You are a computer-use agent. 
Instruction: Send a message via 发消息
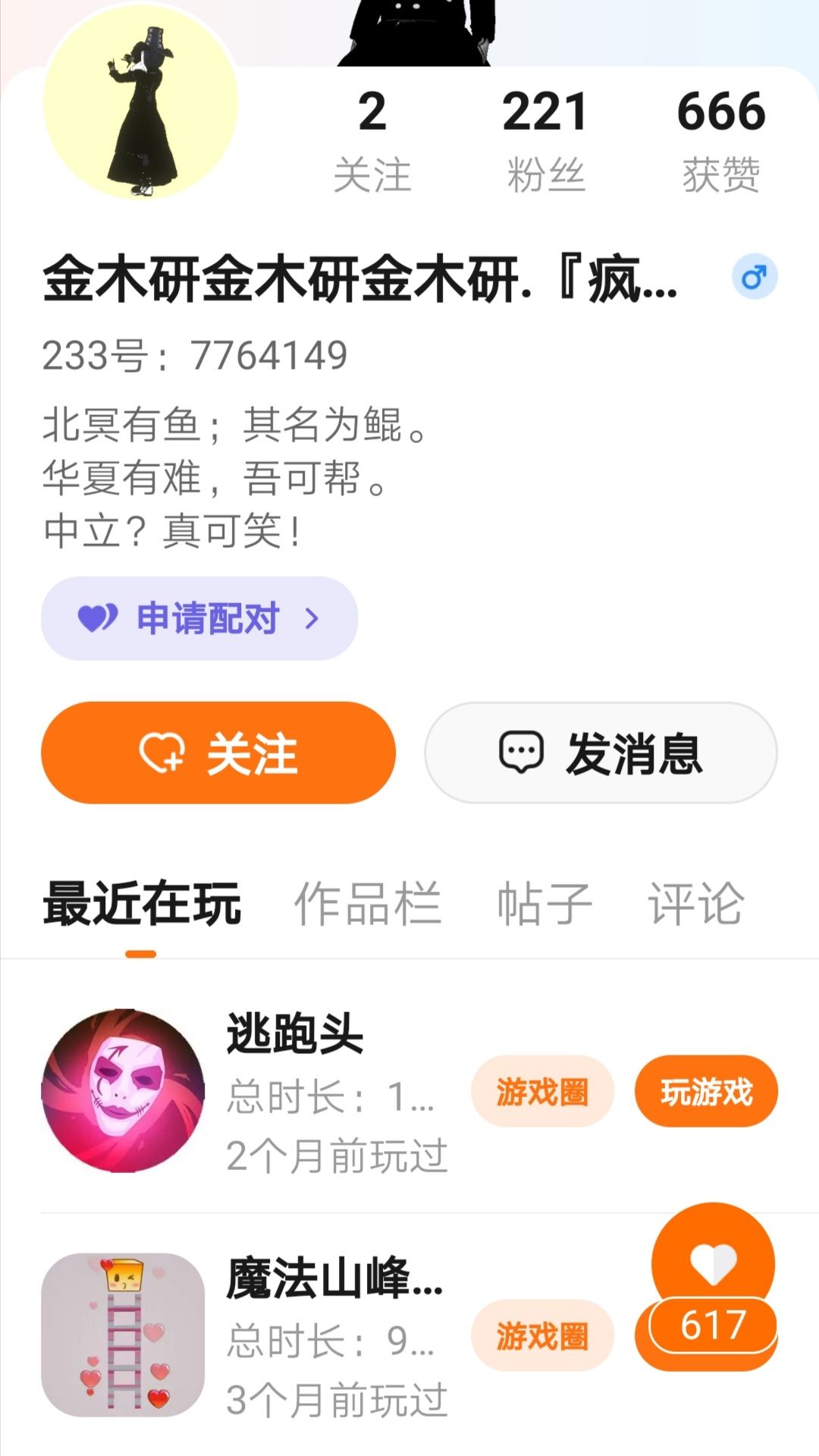click(601, 753)
